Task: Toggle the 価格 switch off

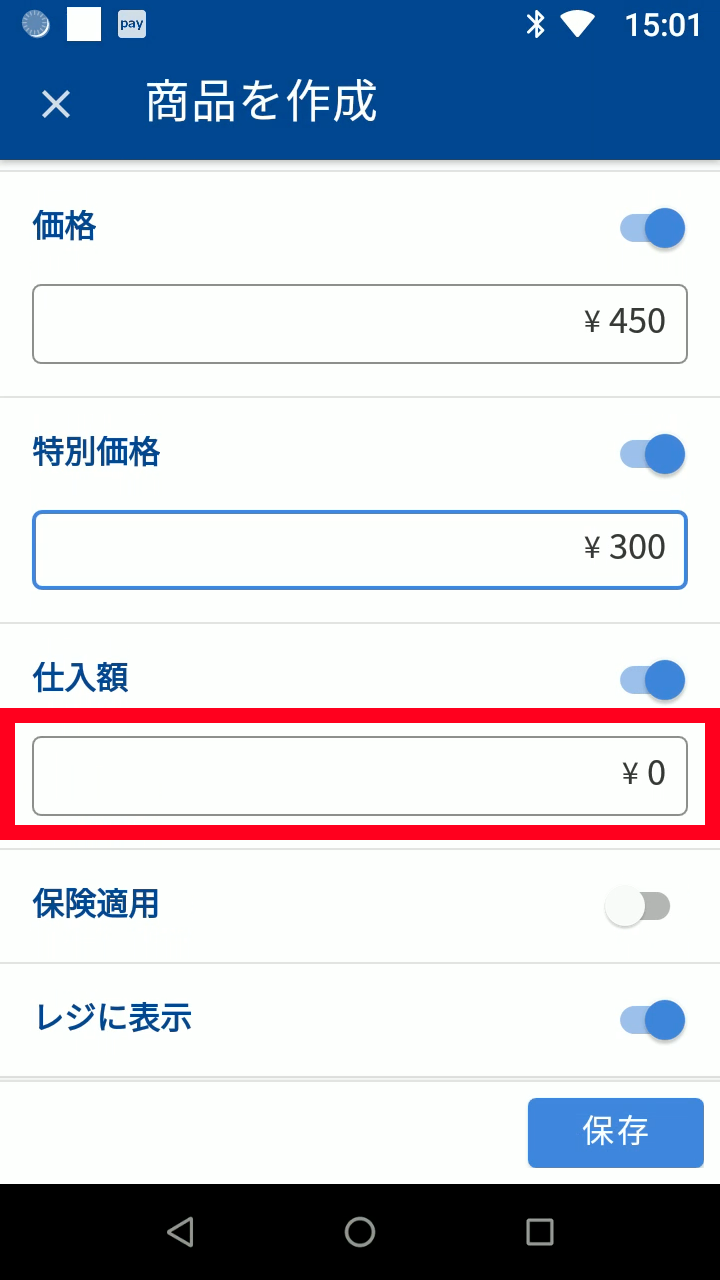Action: [653, 228]
